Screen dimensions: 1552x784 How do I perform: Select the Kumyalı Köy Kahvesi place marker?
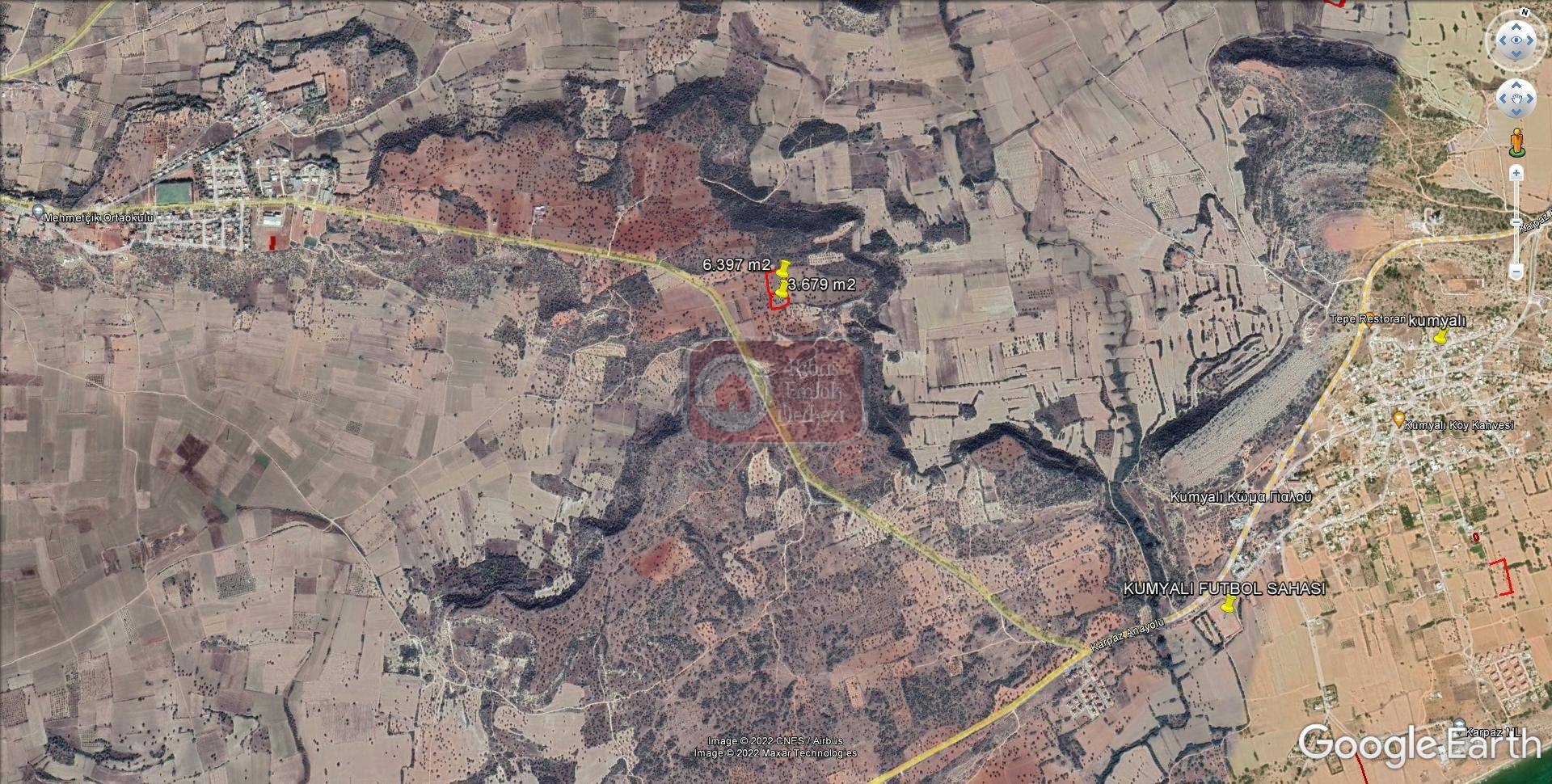coord(1399,419)
